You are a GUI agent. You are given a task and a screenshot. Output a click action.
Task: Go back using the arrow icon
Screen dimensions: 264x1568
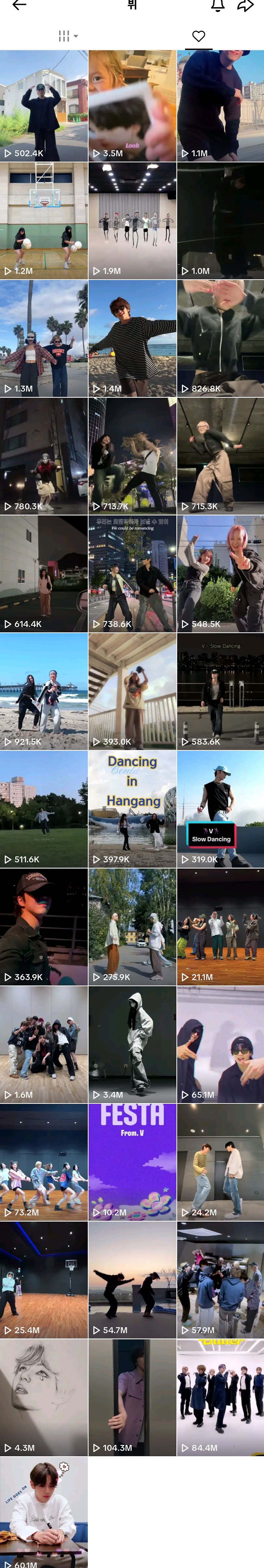(20, 5)
